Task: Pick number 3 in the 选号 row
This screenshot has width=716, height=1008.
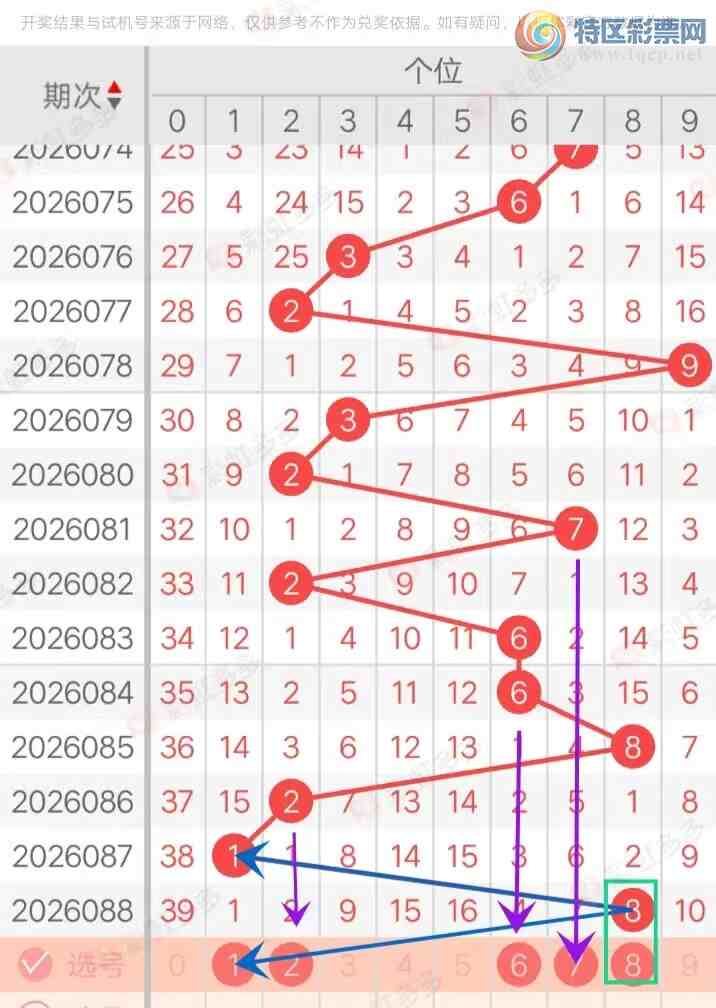Action: click(348, 965)
